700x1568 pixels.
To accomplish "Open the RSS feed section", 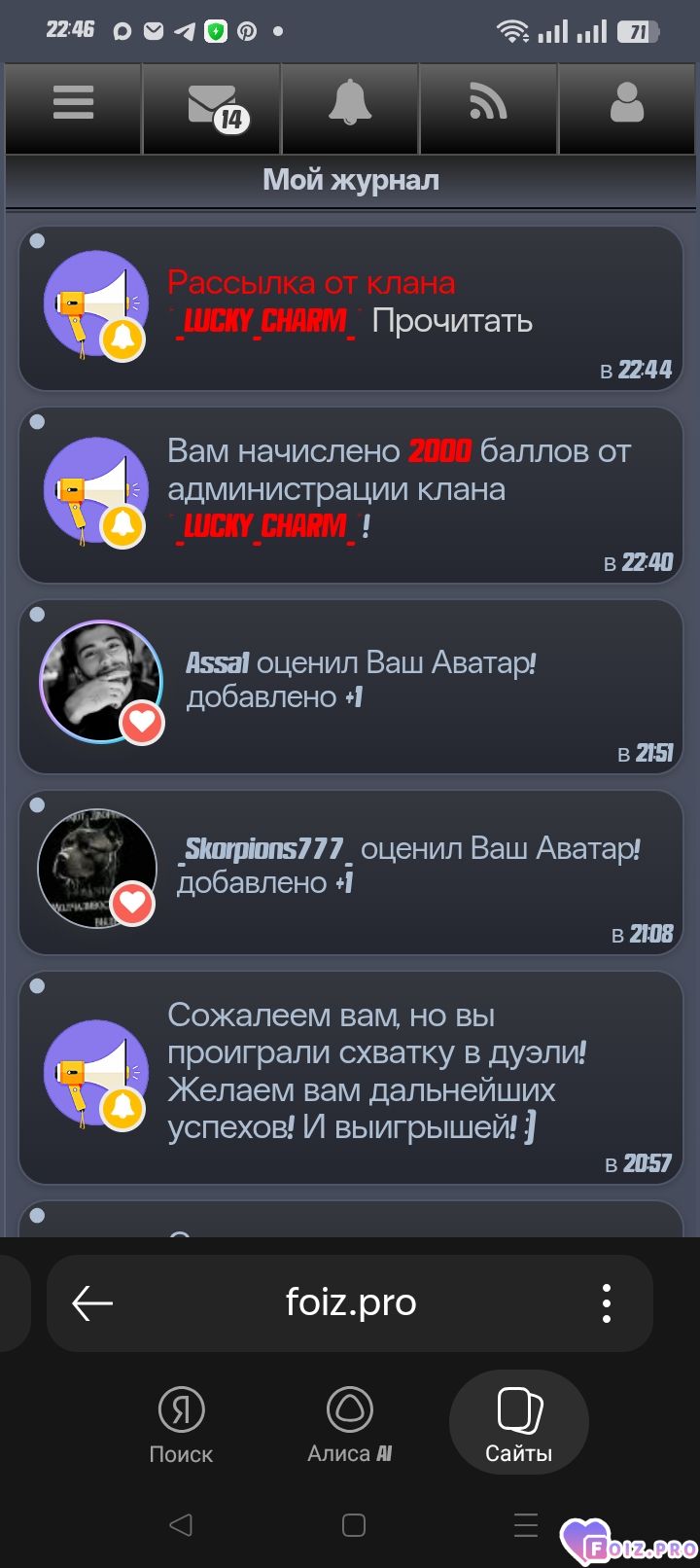I will click(x=488, y=102).
